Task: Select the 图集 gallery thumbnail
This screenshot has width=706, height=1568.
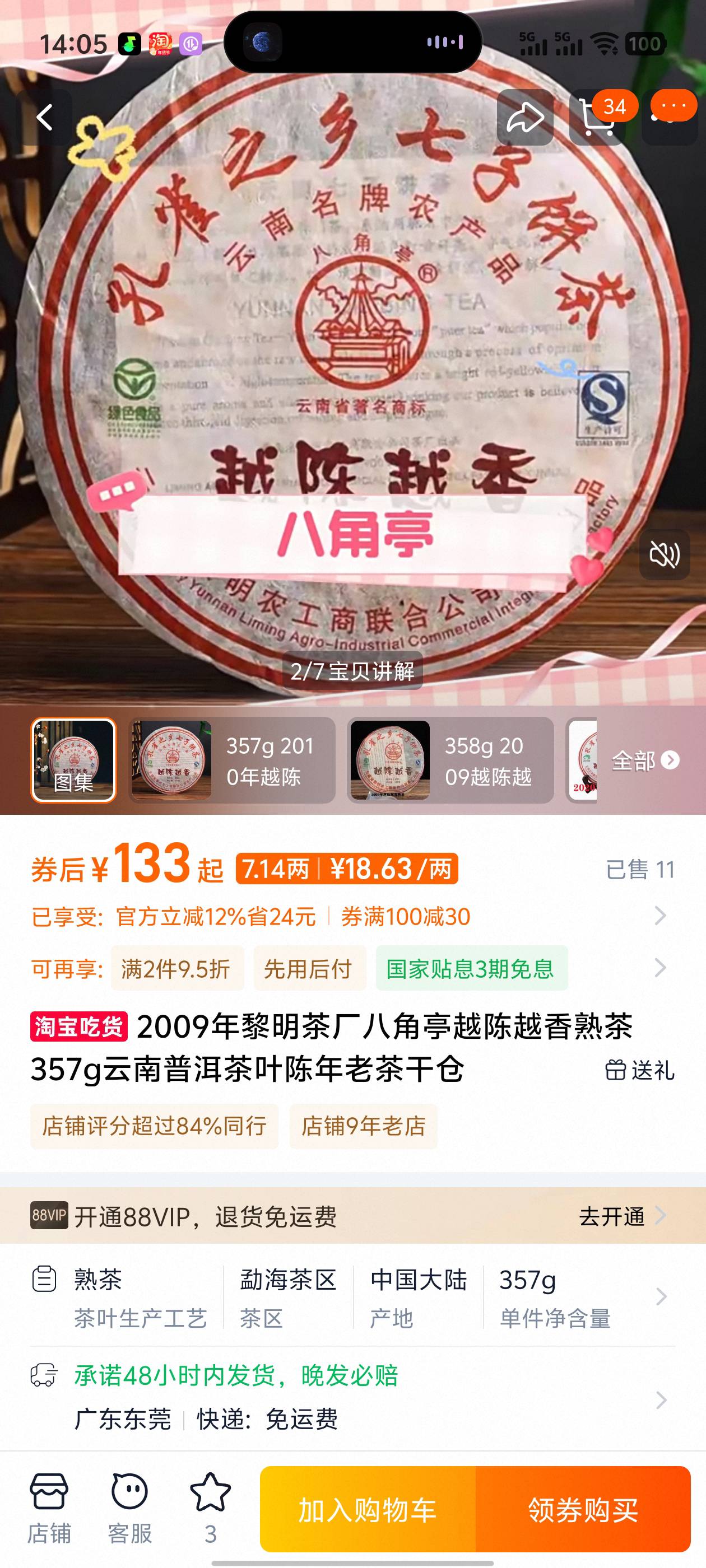Action: (74, 760)
